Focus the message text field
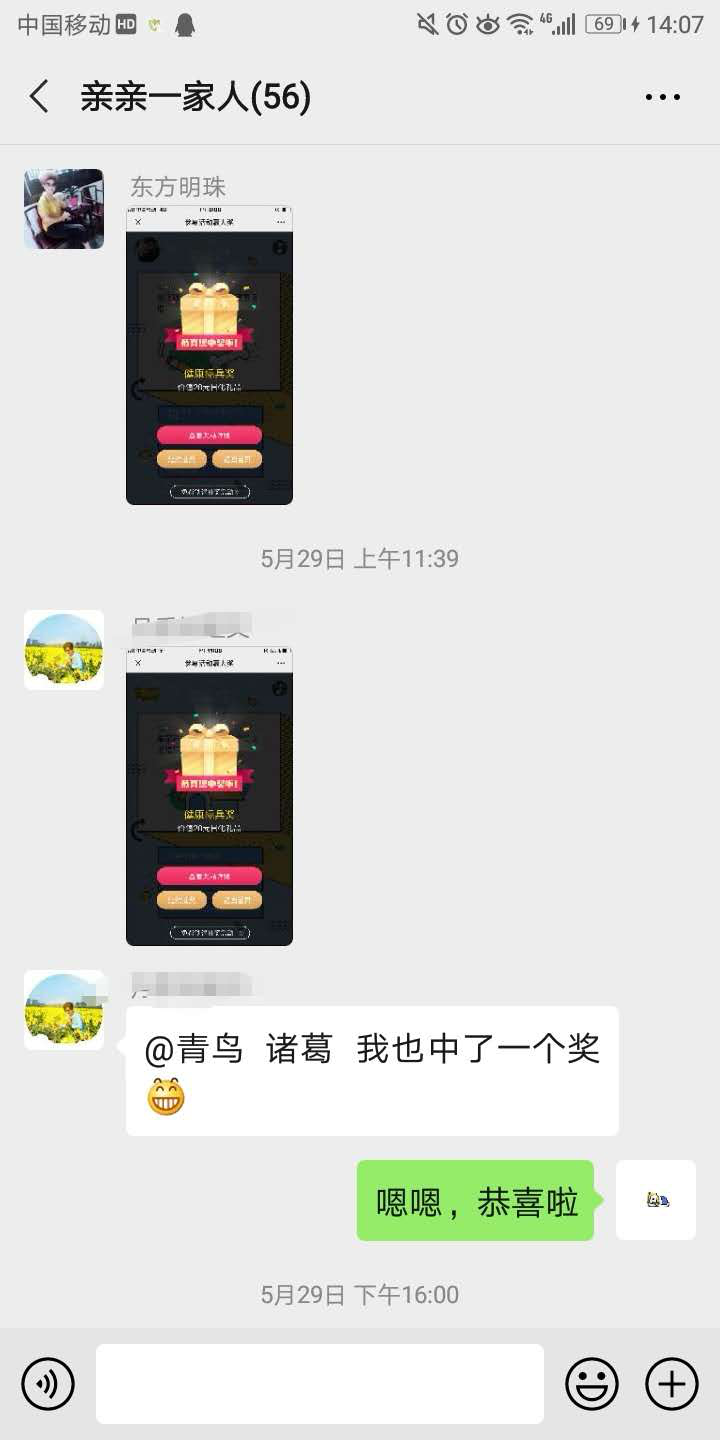The height and width of the screenshot is (1440, 720). pyautogui.click(x=320, y=1384)
